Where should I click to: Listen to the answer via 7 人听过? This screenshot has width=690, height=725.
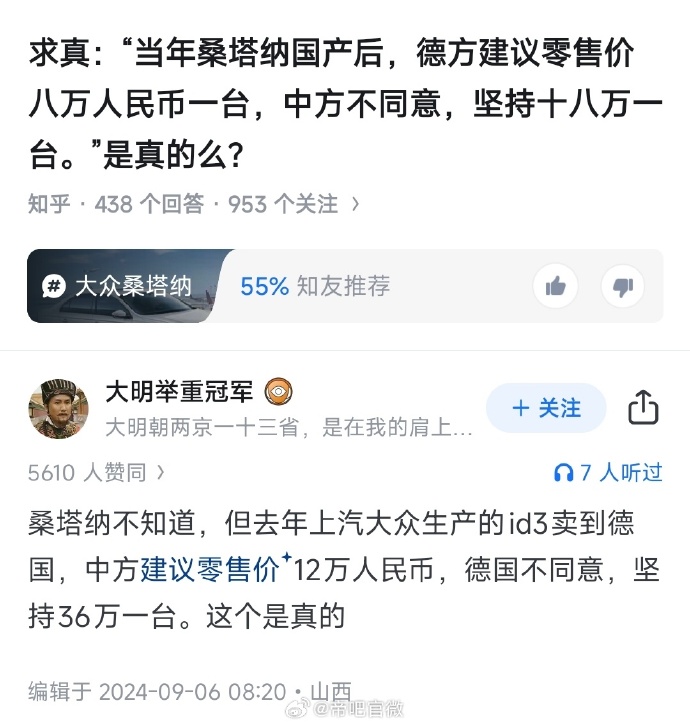(x=607, y=472)
